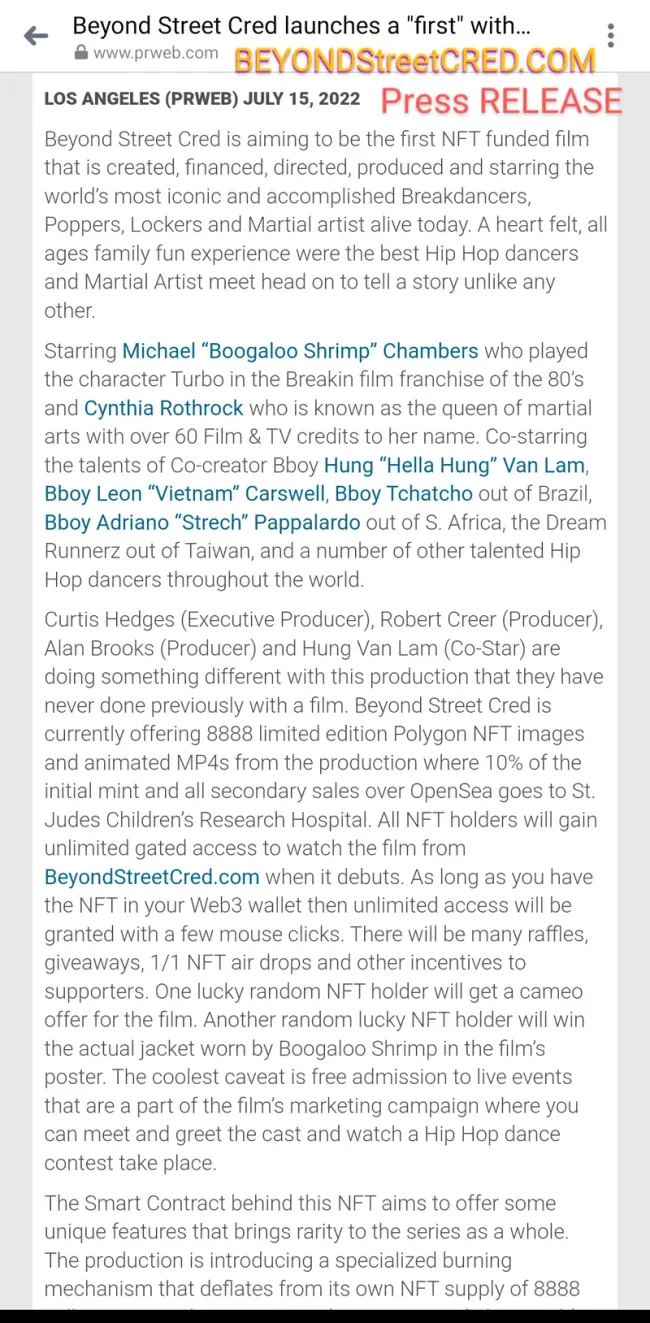
Task: Open Bboy Leon "Vietnam" Carswell link
Action: pyautogui.click(x=185, y=494)
